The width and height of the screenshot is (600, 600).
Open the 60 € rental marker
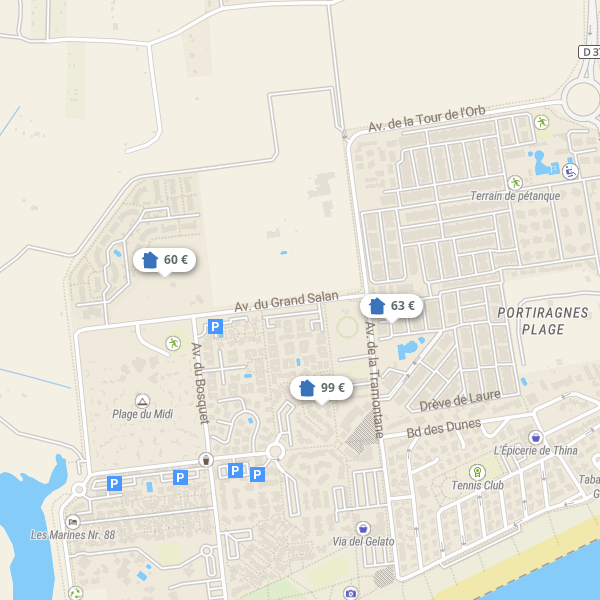[x=165, y=260]
